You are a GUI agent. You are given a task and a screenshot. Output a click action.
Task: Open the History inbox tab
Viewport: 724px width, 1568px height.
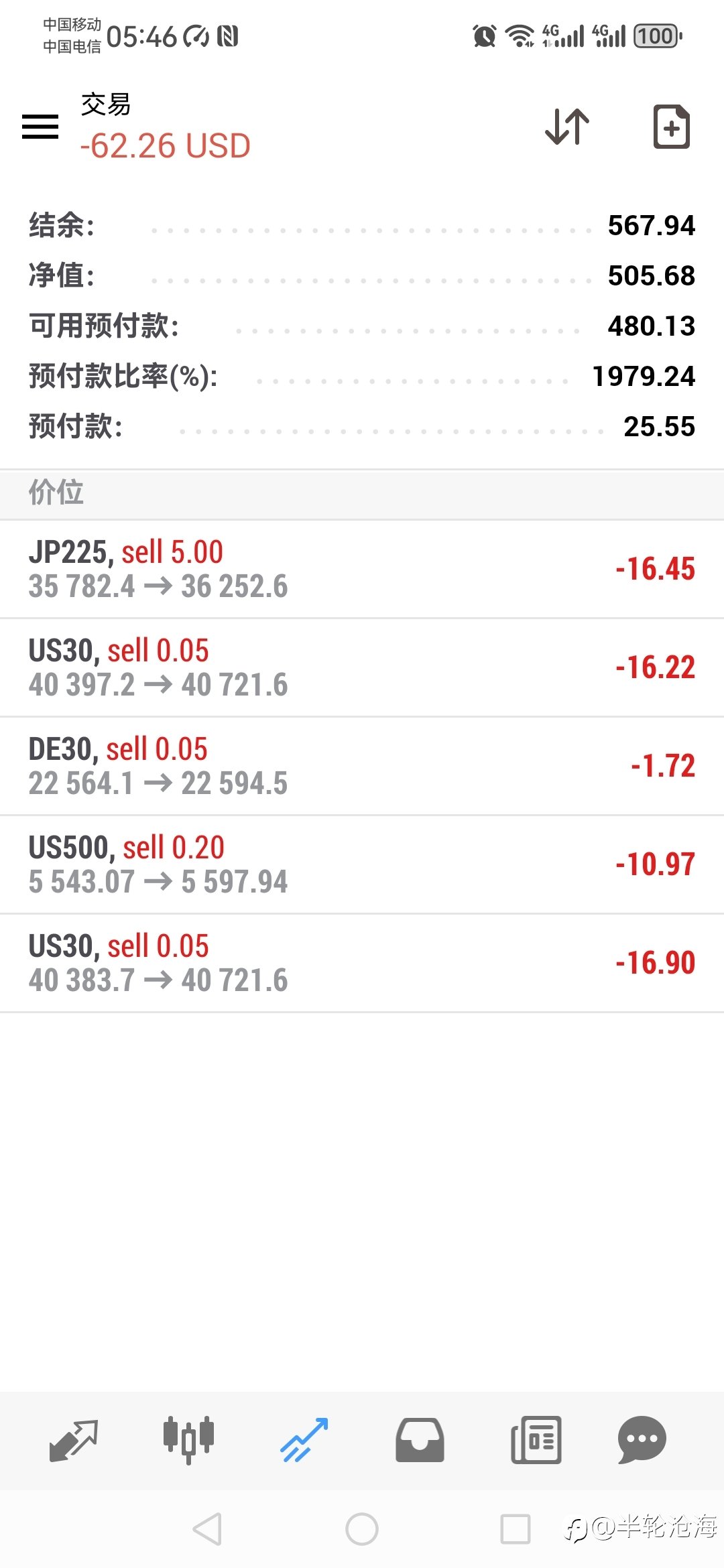(x=420, y=1440)
